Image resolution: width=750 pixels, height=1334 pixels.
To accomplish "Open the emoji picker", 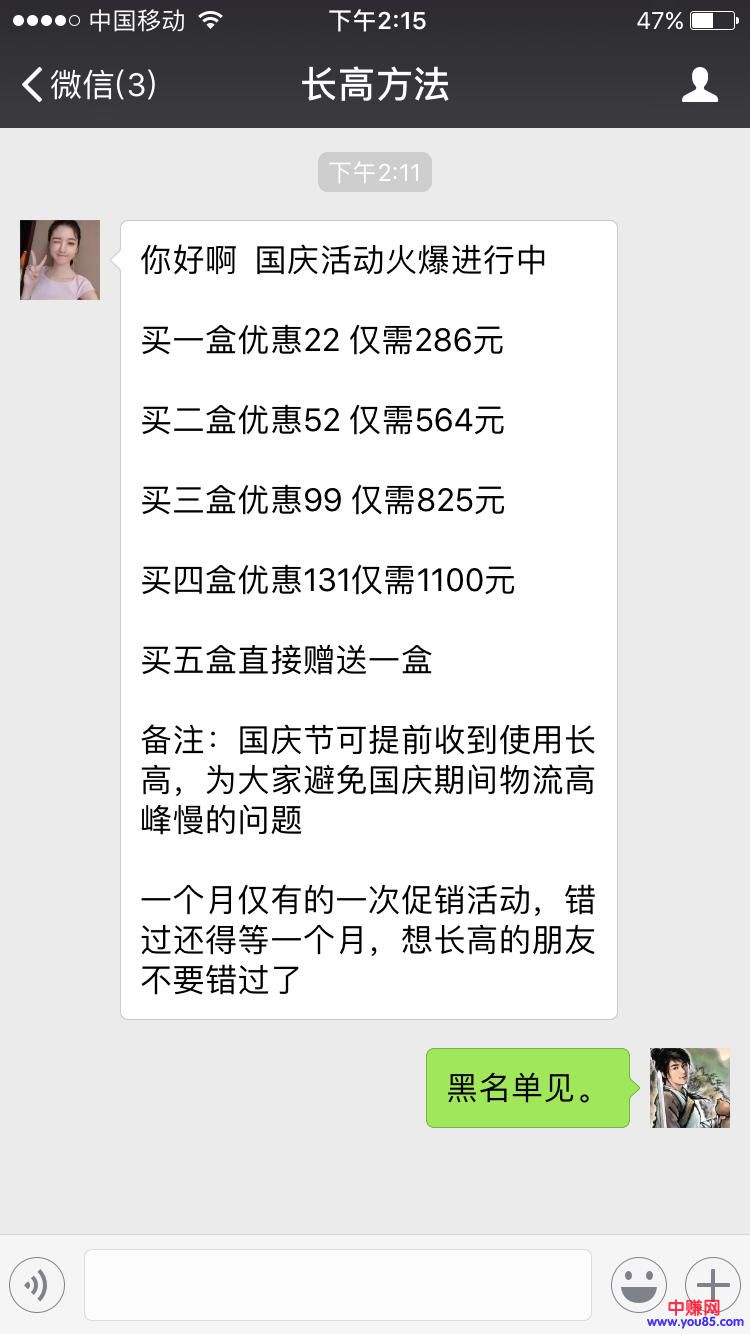I will 638,1284.
